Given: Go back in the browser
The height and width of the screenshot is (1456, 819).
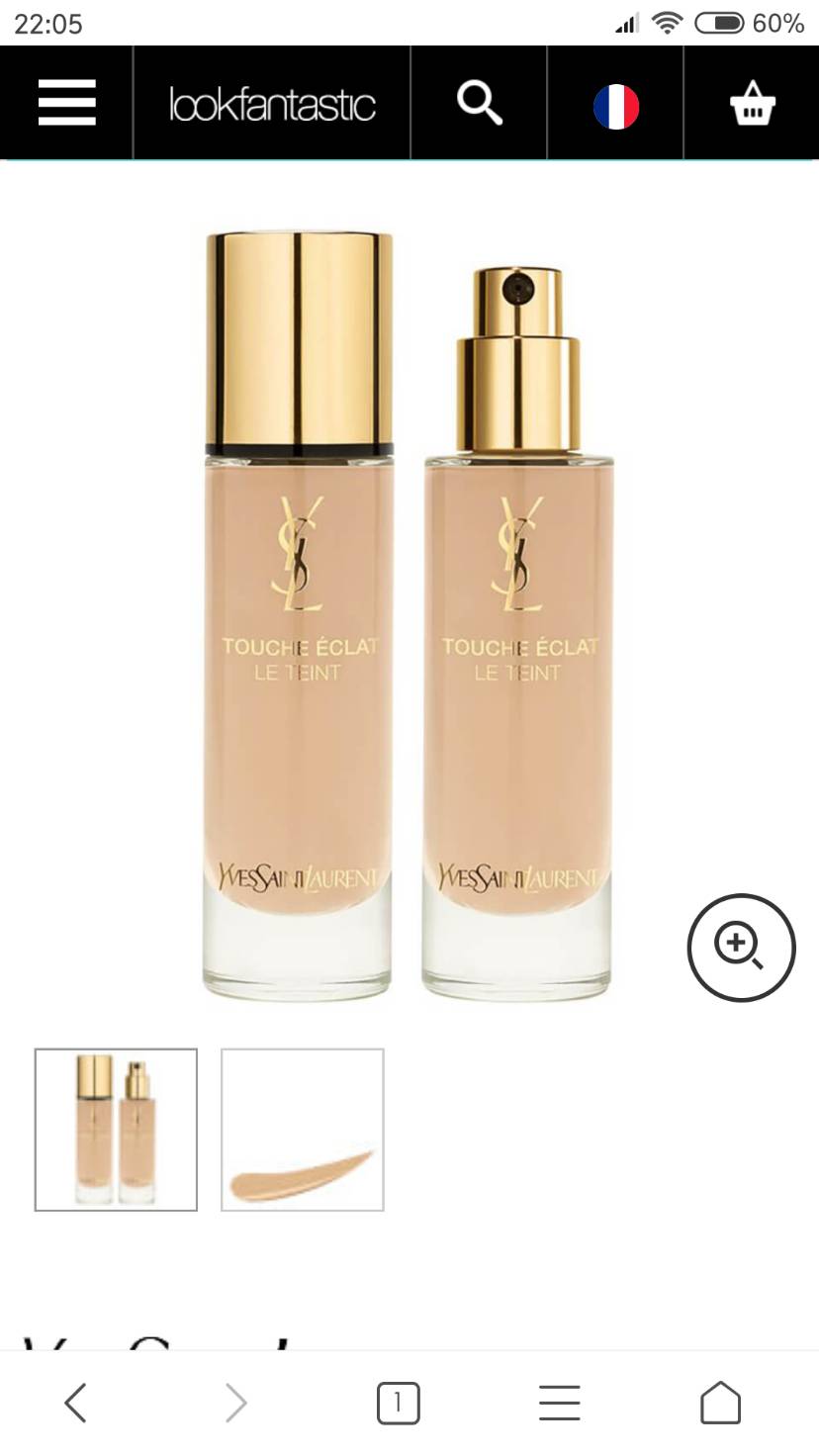Looking at the screenshot, I should [75, 1403].
